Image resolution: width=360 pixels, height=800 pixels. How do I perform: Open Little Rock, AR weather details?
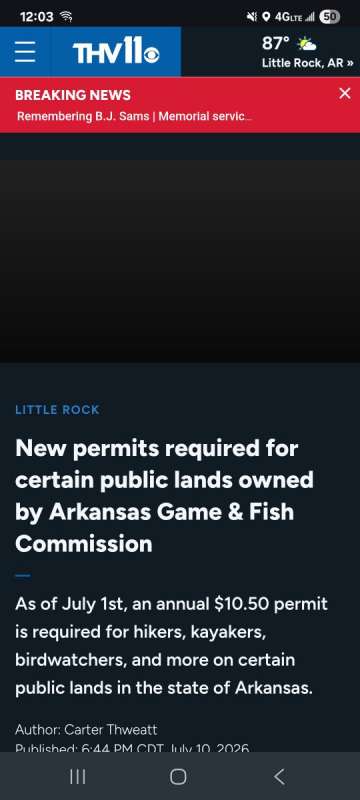pos(307,52)
